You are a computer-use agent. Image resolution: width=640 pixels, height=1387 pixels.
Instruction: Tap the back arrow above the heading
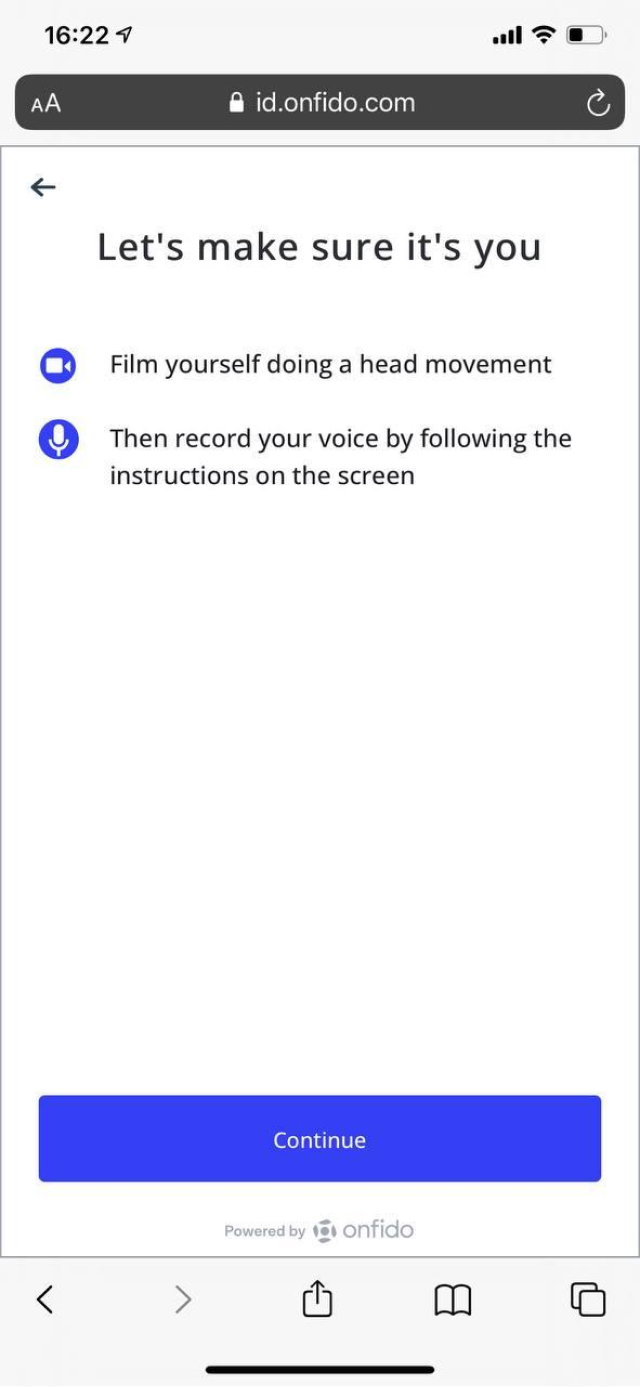tap(43, 187)
